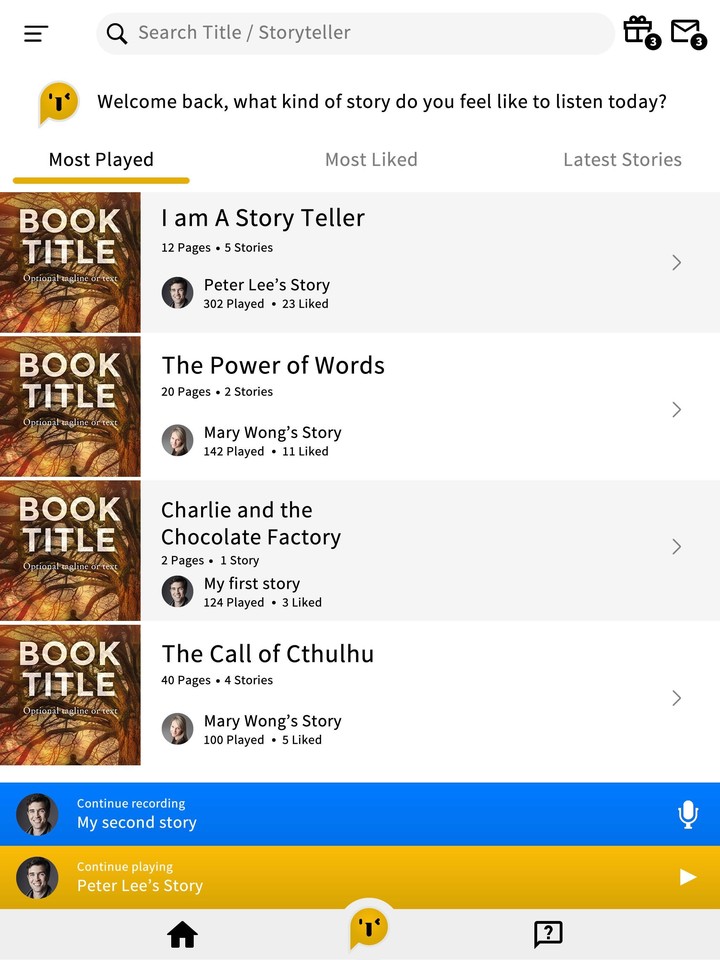Tap the storyteller mascot icon at bottom center
This screenshot has height=960, width=720.
click(x=367, y=927)
